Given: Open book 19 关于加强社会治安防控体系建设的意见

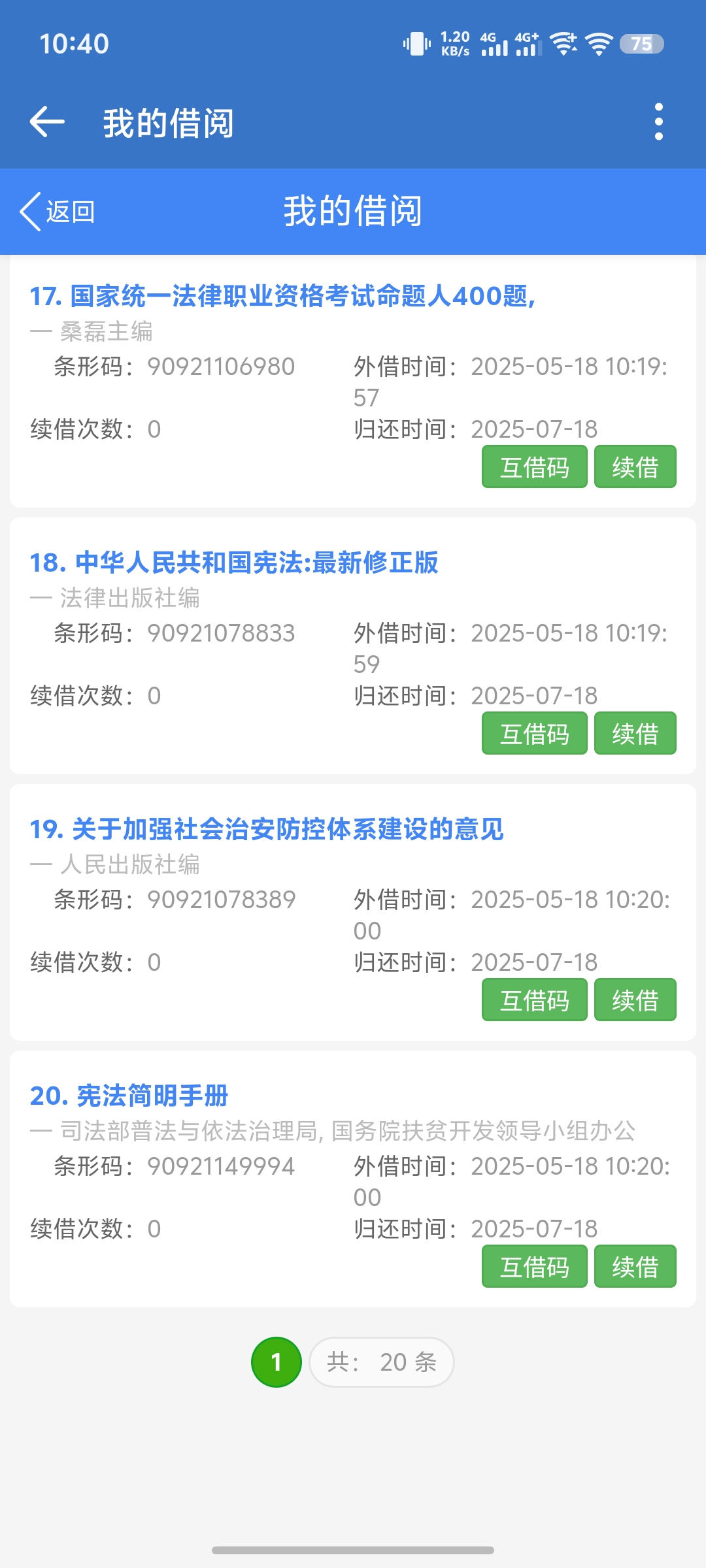Looking at the screenshot, I should point(267,830).
